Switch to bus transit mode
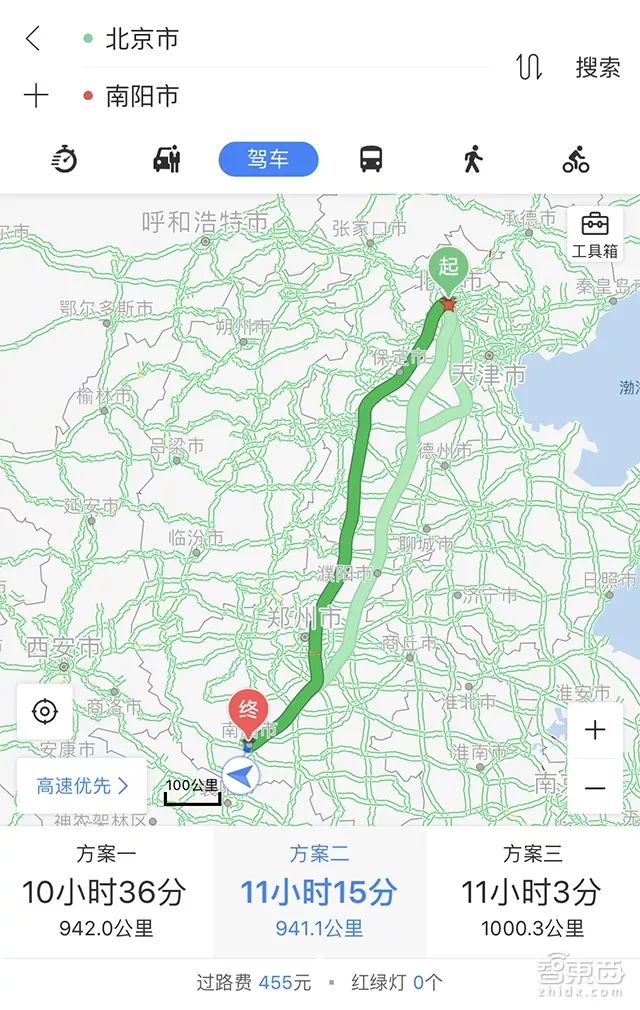This screenshot has width=640, height=1010. pos(371,159)
